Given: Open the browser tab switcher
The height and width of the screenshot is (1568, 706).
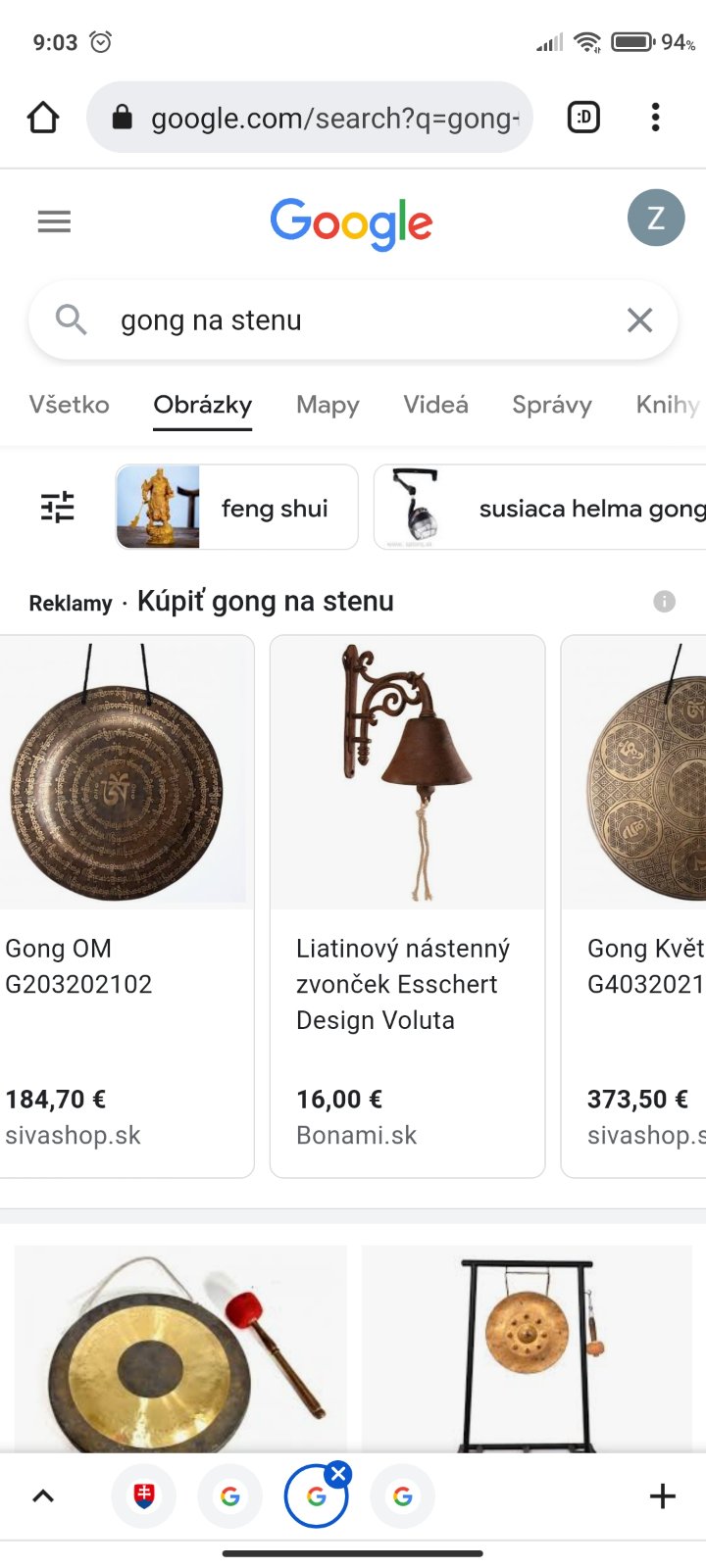Looking at the screenshot, I should [583, 118].
